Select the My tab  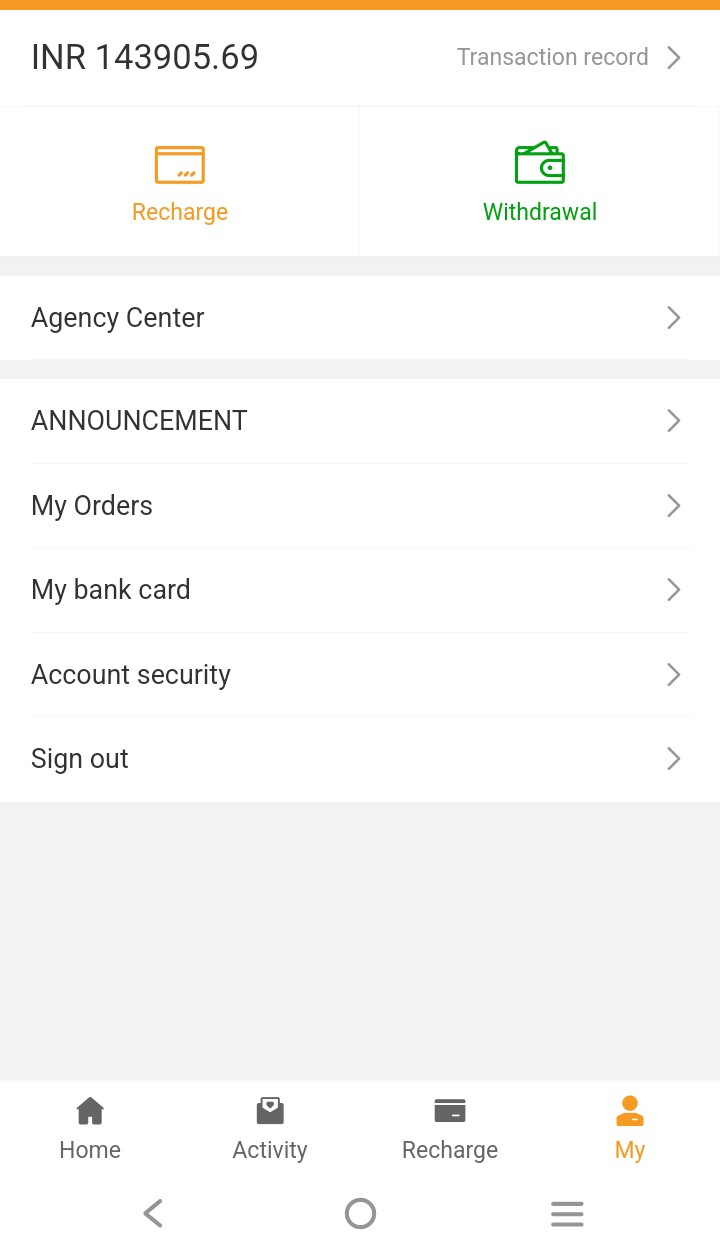point(630,1129)
